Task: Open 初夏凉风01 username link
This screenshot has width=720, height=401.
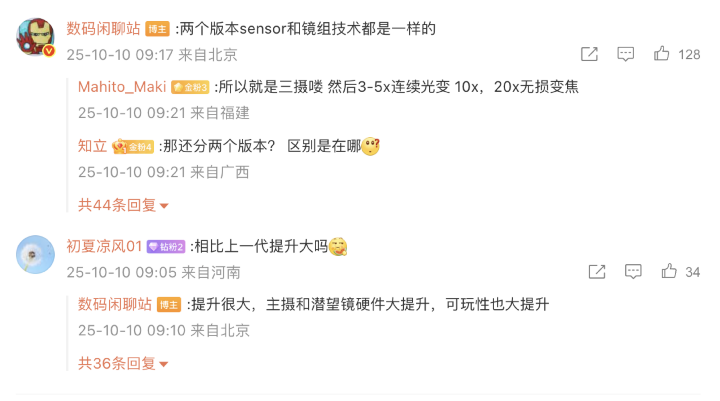Action: point(104,246)
